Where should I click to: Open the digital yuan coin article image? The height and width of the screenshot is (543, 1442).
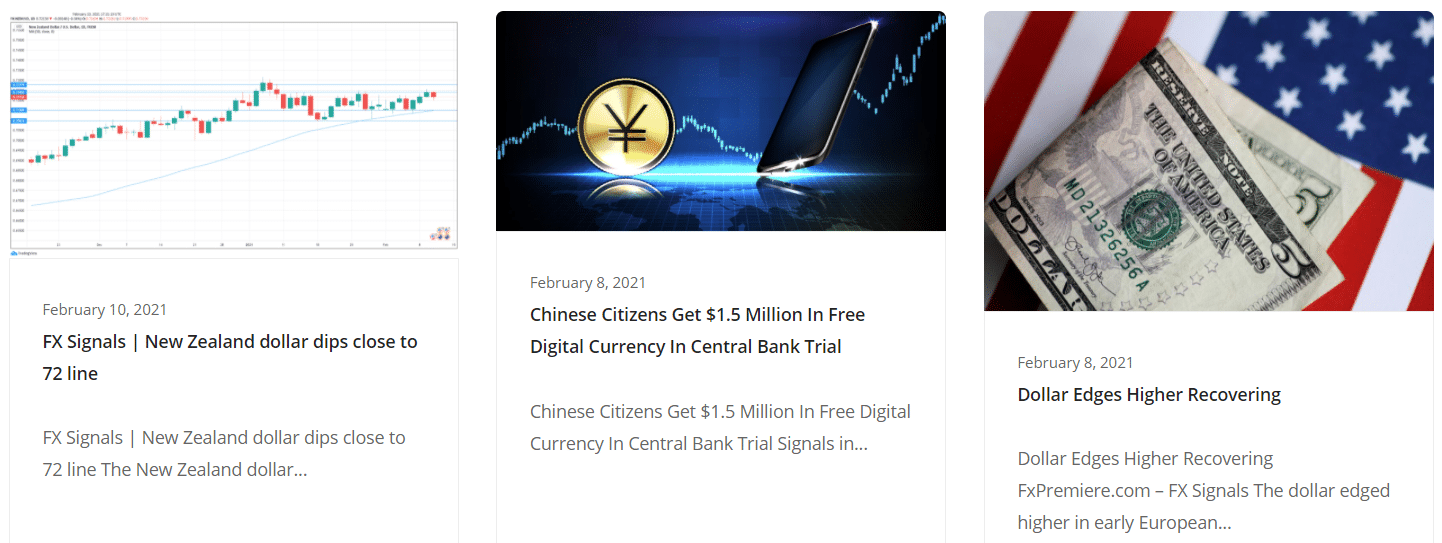(x=720, y=121)
